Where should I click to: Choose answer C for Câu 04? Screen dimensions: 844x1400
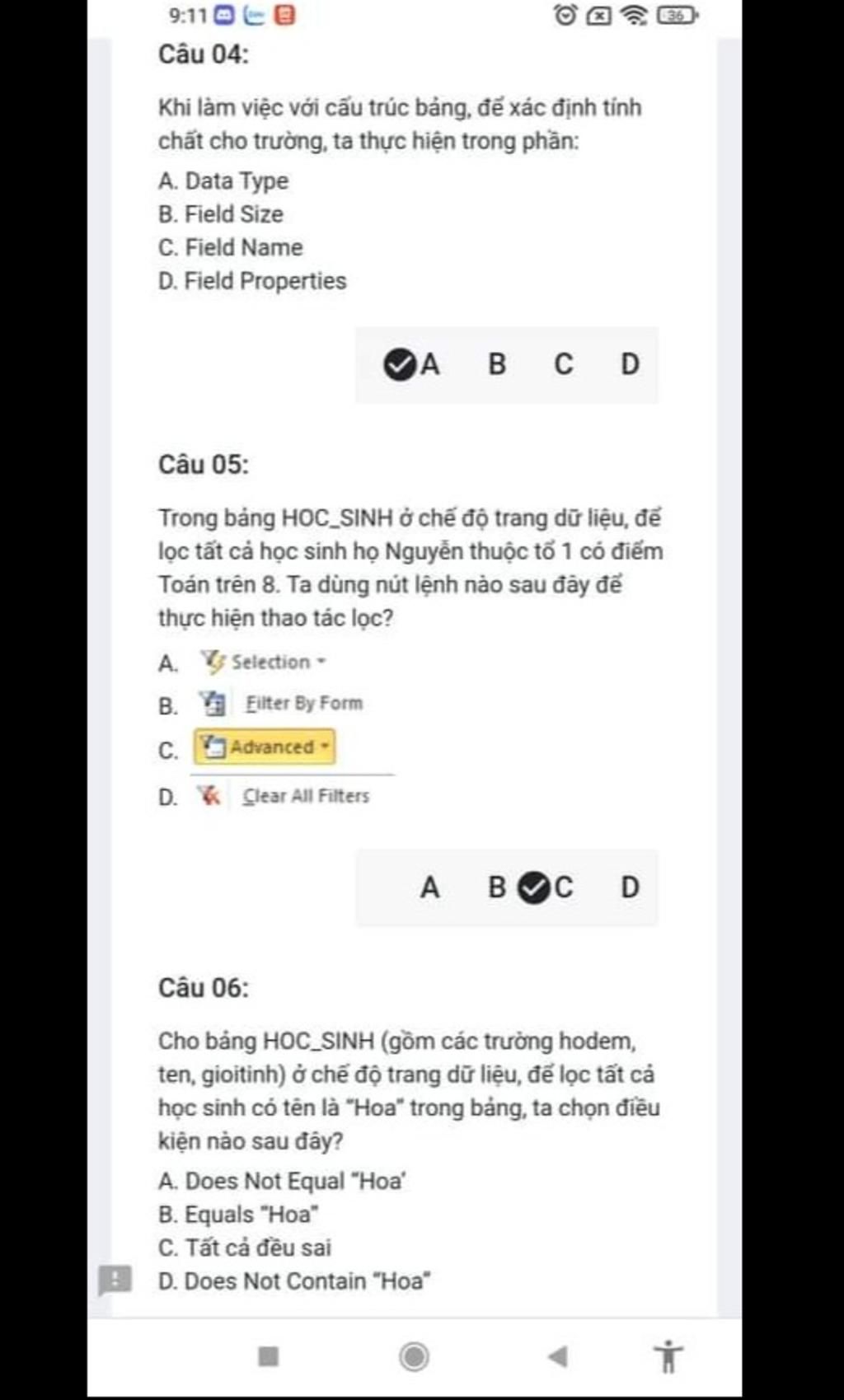click(563, 364)
